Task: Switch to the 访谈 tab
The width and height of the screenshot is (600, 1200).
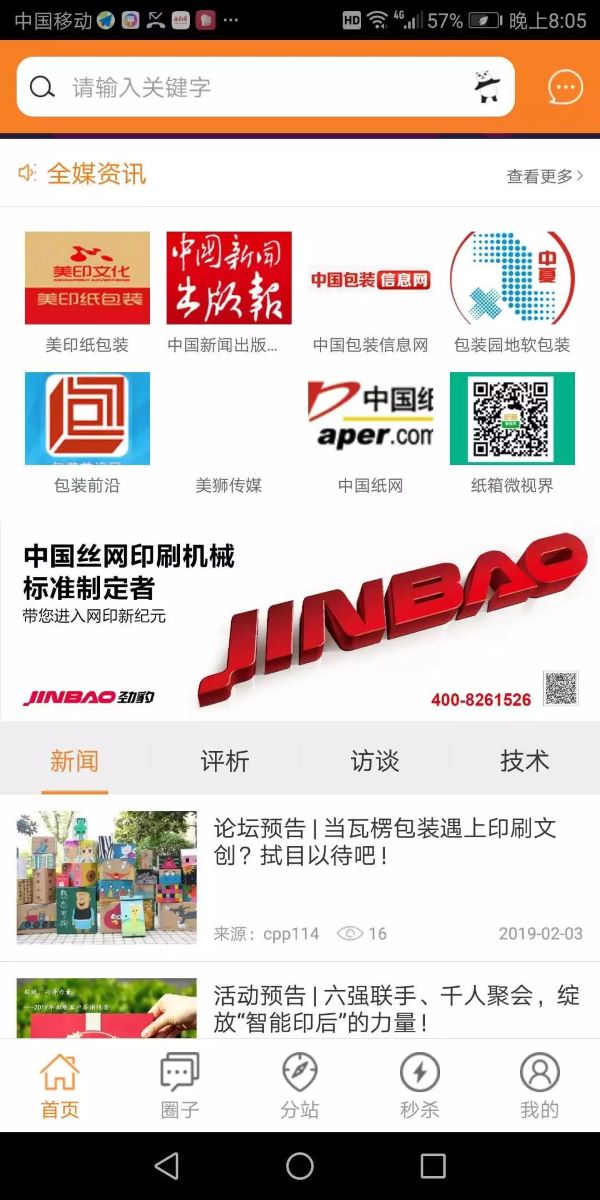Action: point(375,761)
